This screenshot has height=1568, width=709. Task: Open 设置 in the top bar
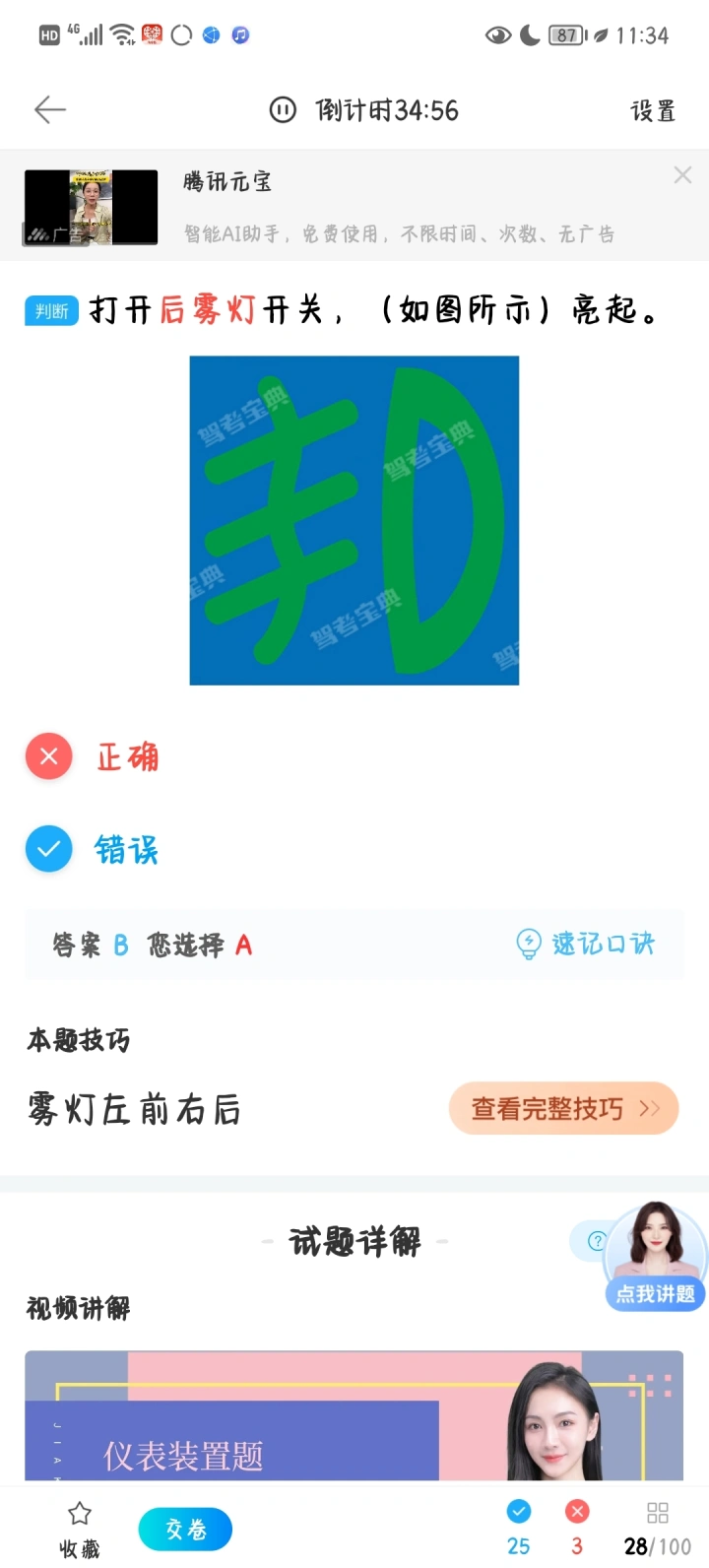[x=653, y=111]
